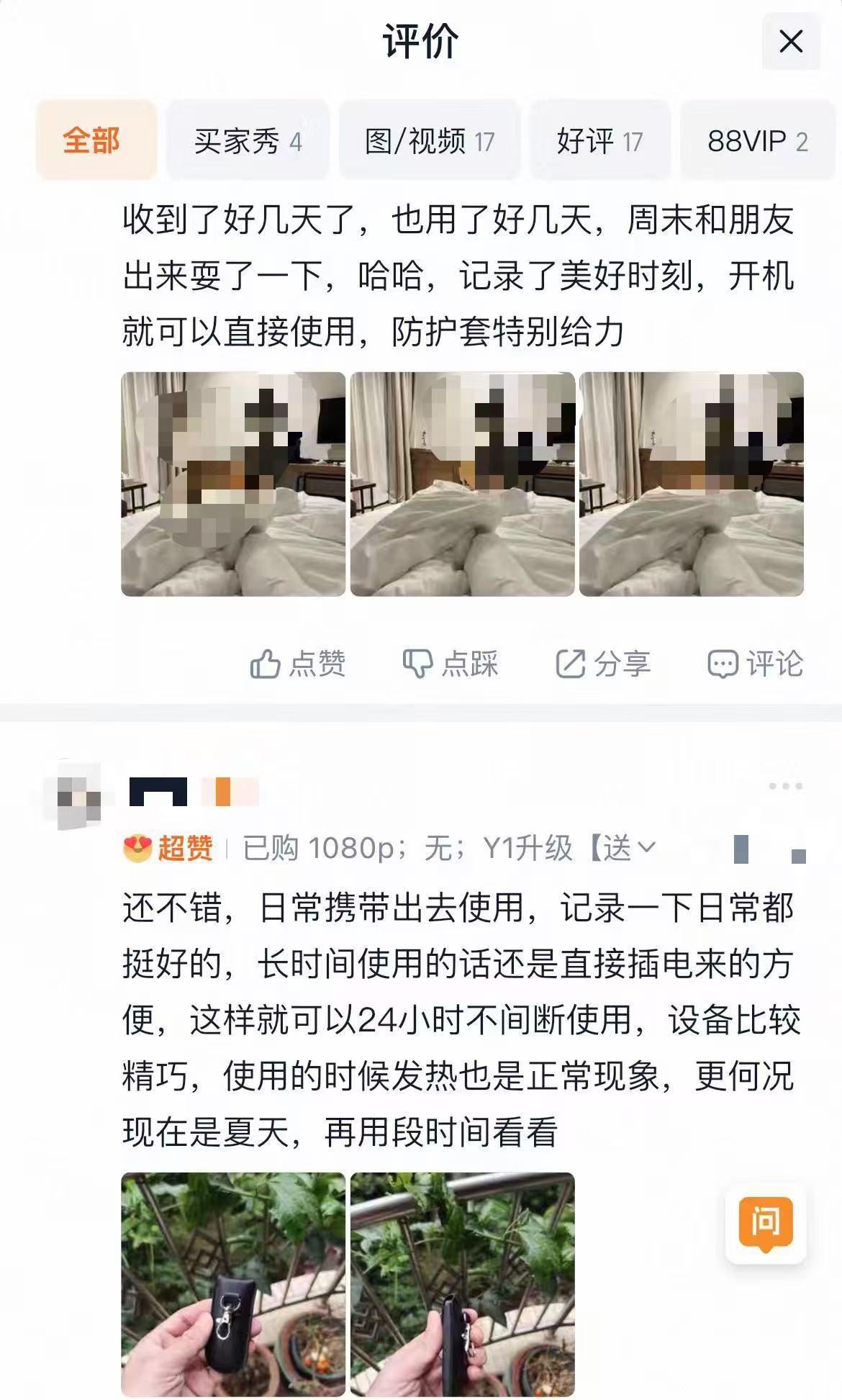Tap 点赞 to like the first review

click(298, 663)
